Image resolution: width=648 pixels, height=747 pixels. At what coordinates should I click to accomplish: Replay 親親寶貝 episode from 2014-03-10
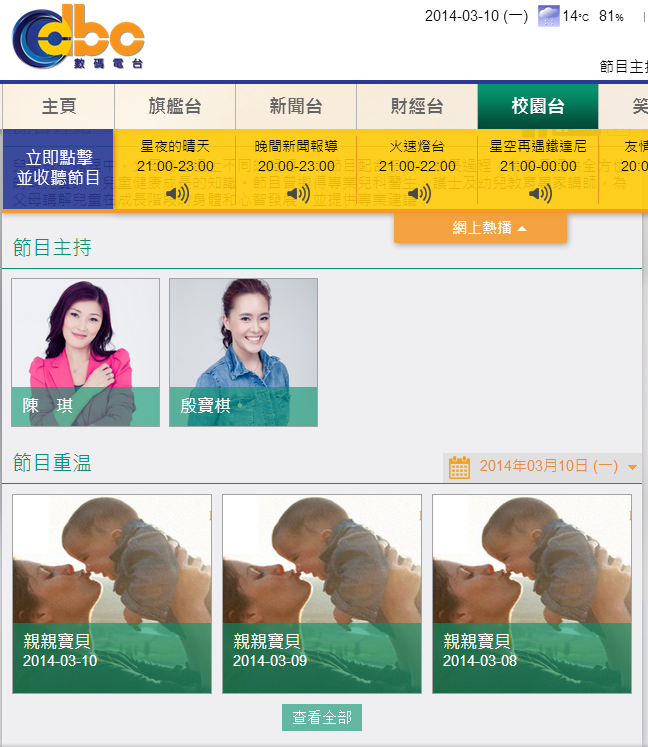112,593
